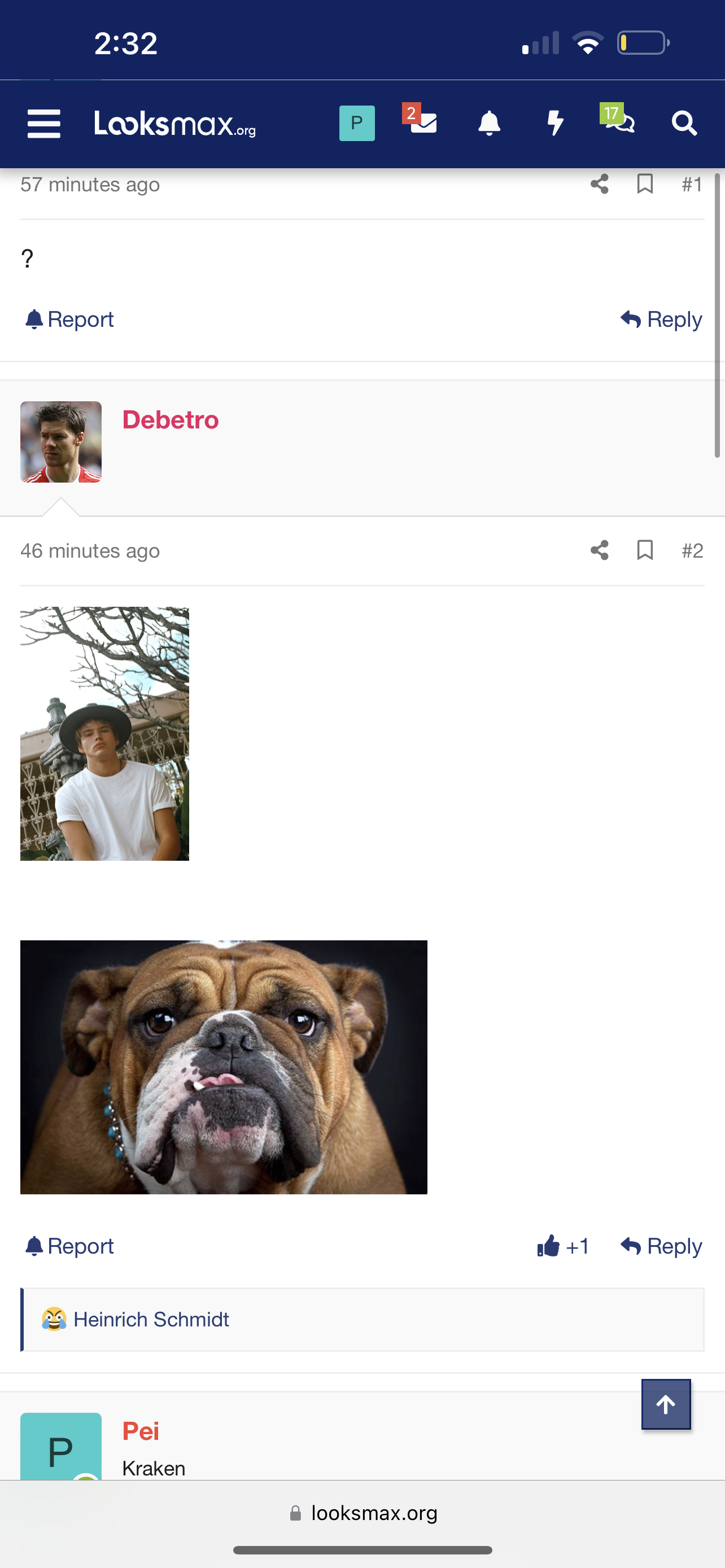The width and height of the screenshot is (725, 1568).
Task: Open the Looksmax.org home logo link
Action: [174, 124]
